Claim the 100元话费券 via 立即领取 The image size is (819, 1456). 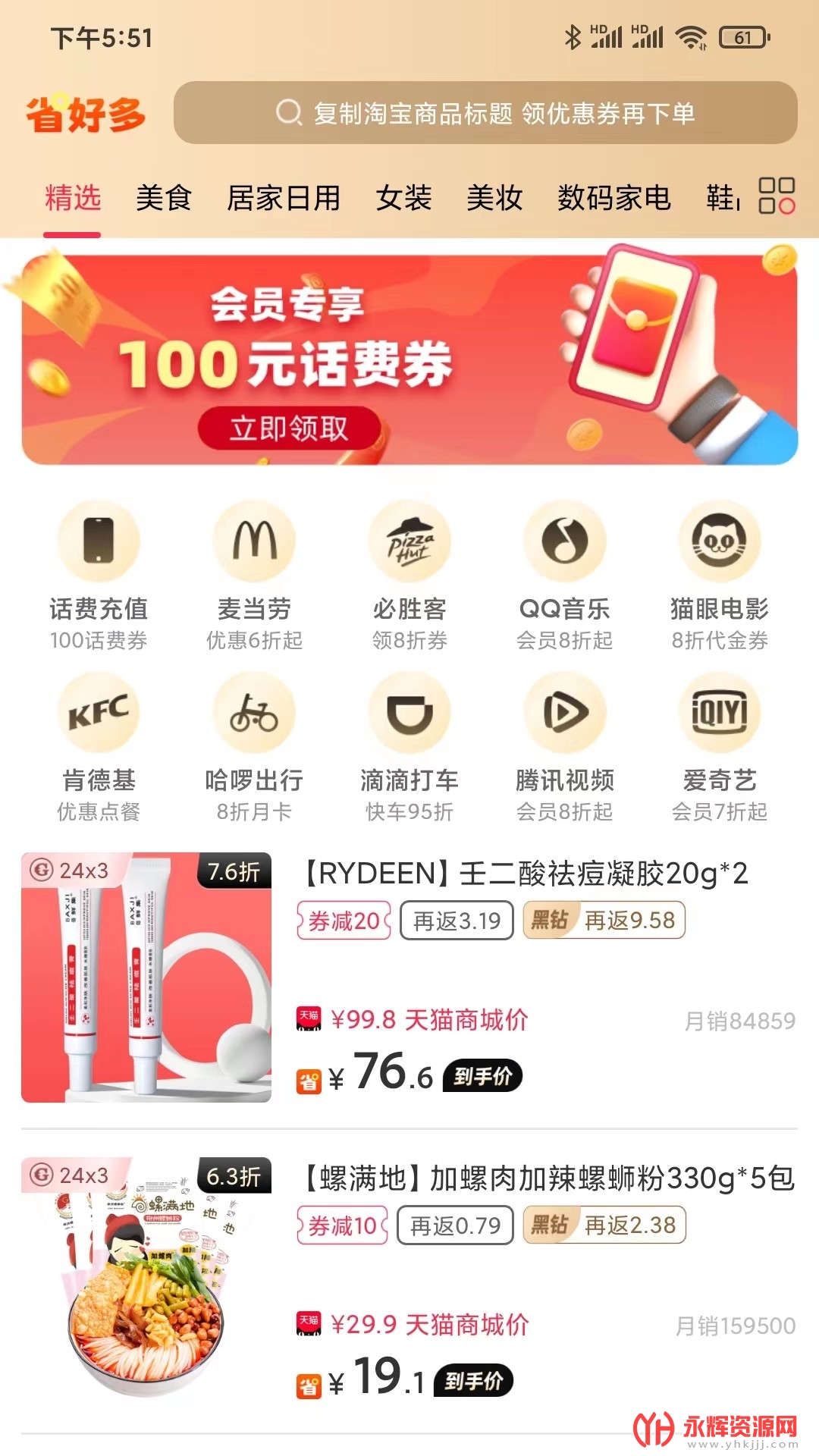[x=289, y=428]
